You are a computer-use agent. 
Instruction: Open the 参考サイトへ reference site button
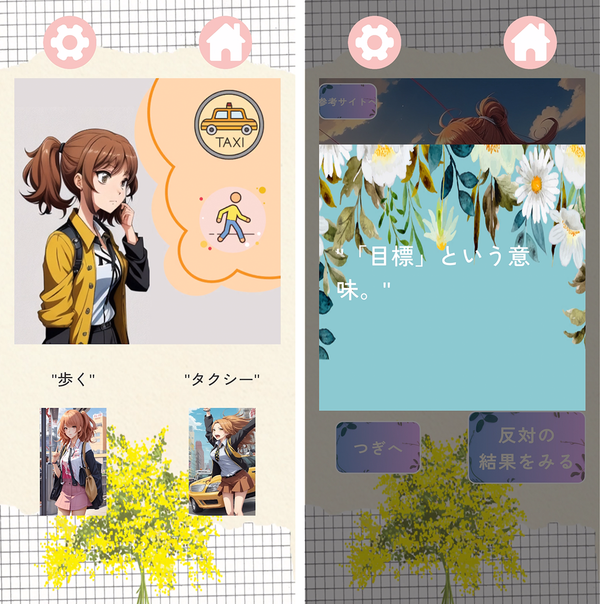click(348, 101)
